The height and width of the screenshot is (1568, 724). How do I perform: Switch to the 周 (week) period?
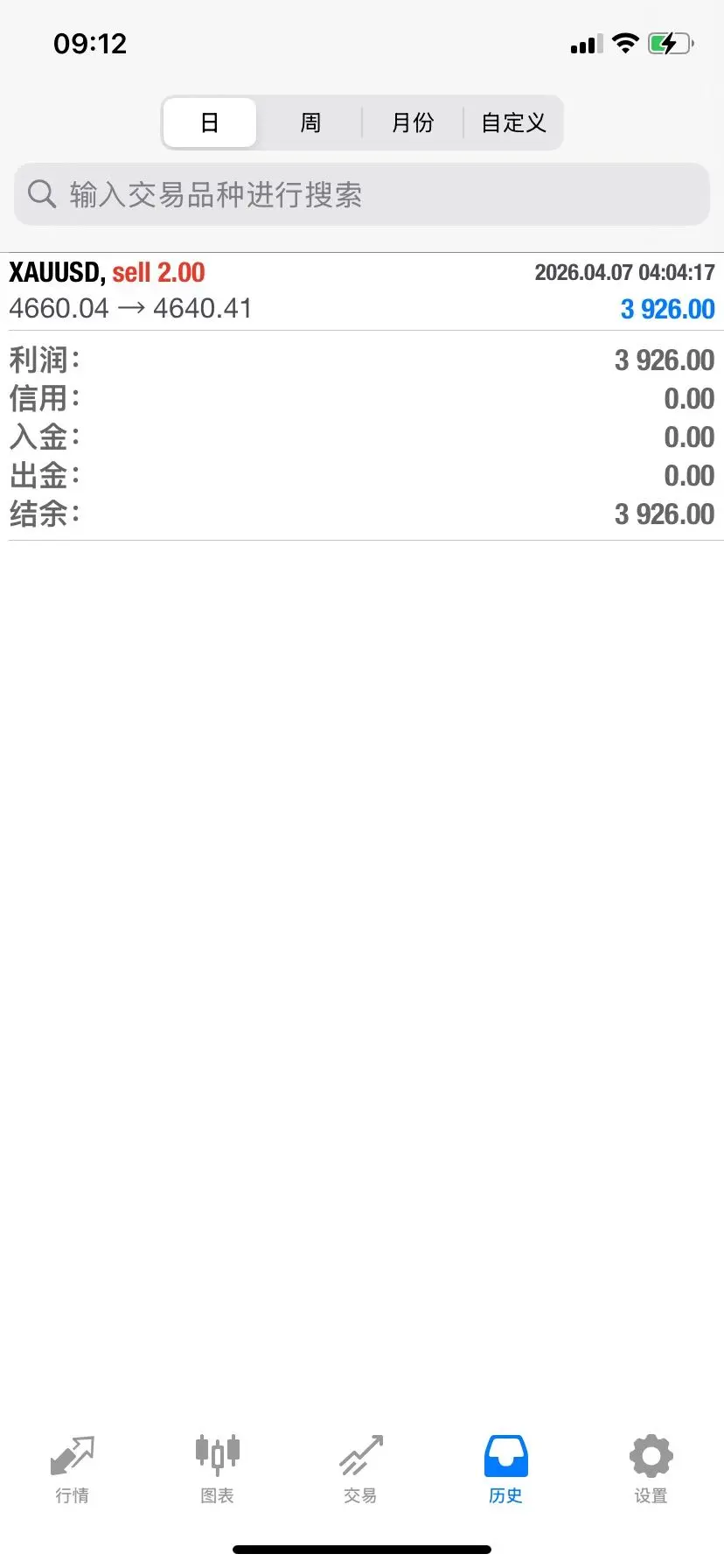(310, 122)
